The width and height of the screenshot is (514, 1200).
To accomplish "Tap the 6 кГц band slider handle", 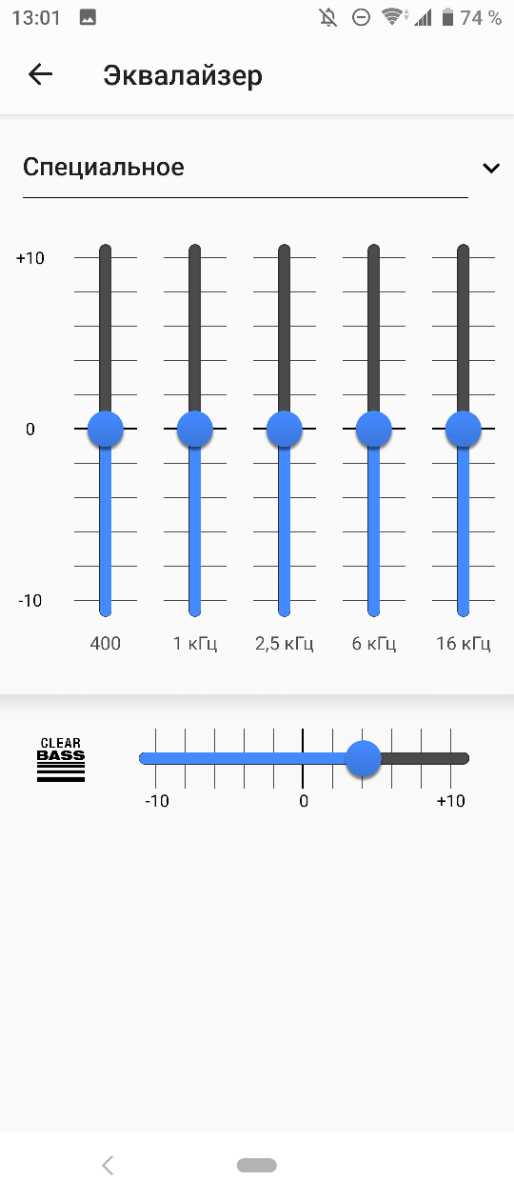I will 374,429.
